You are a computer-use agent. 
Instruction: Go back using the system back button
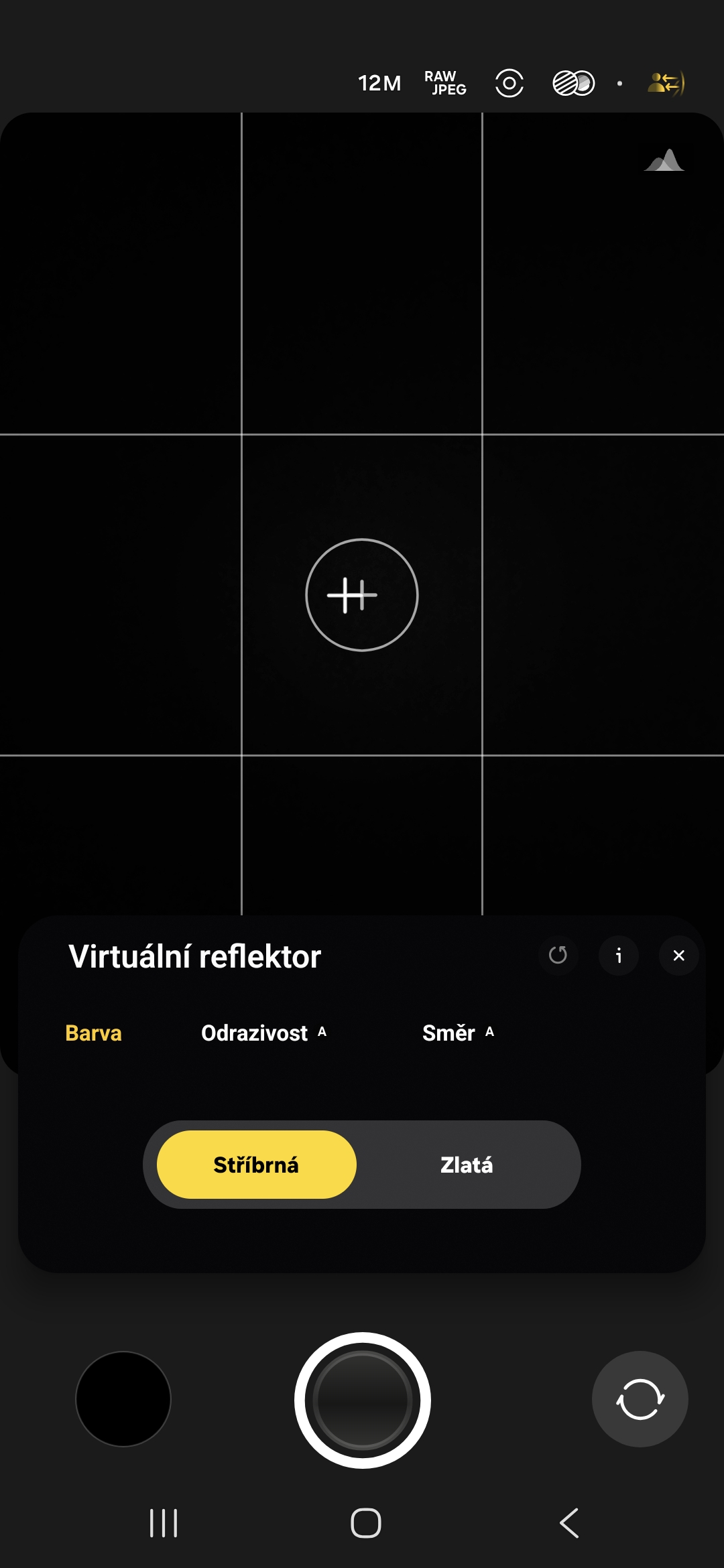tap(569, 1523)
